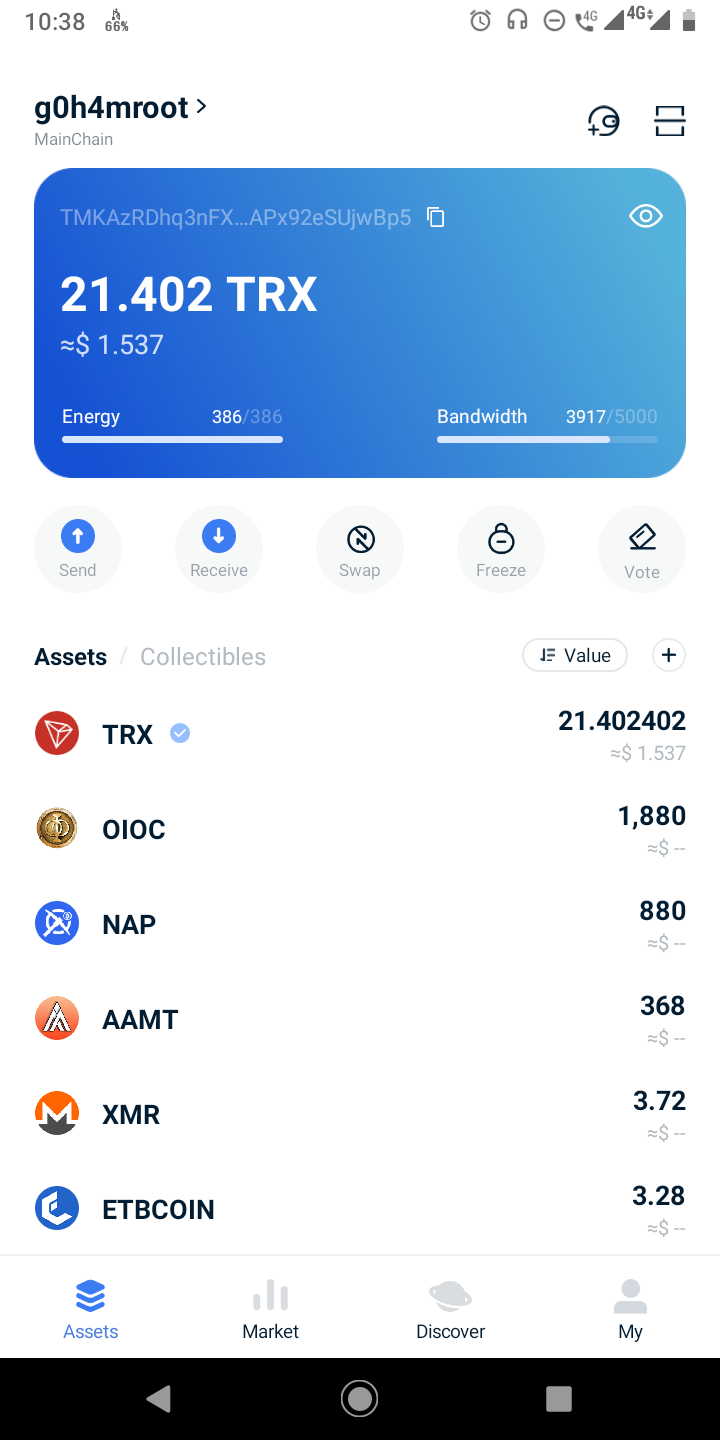The image size is (720, 1440).
Task: Tap the Send button
Action: tap(78, 548)
